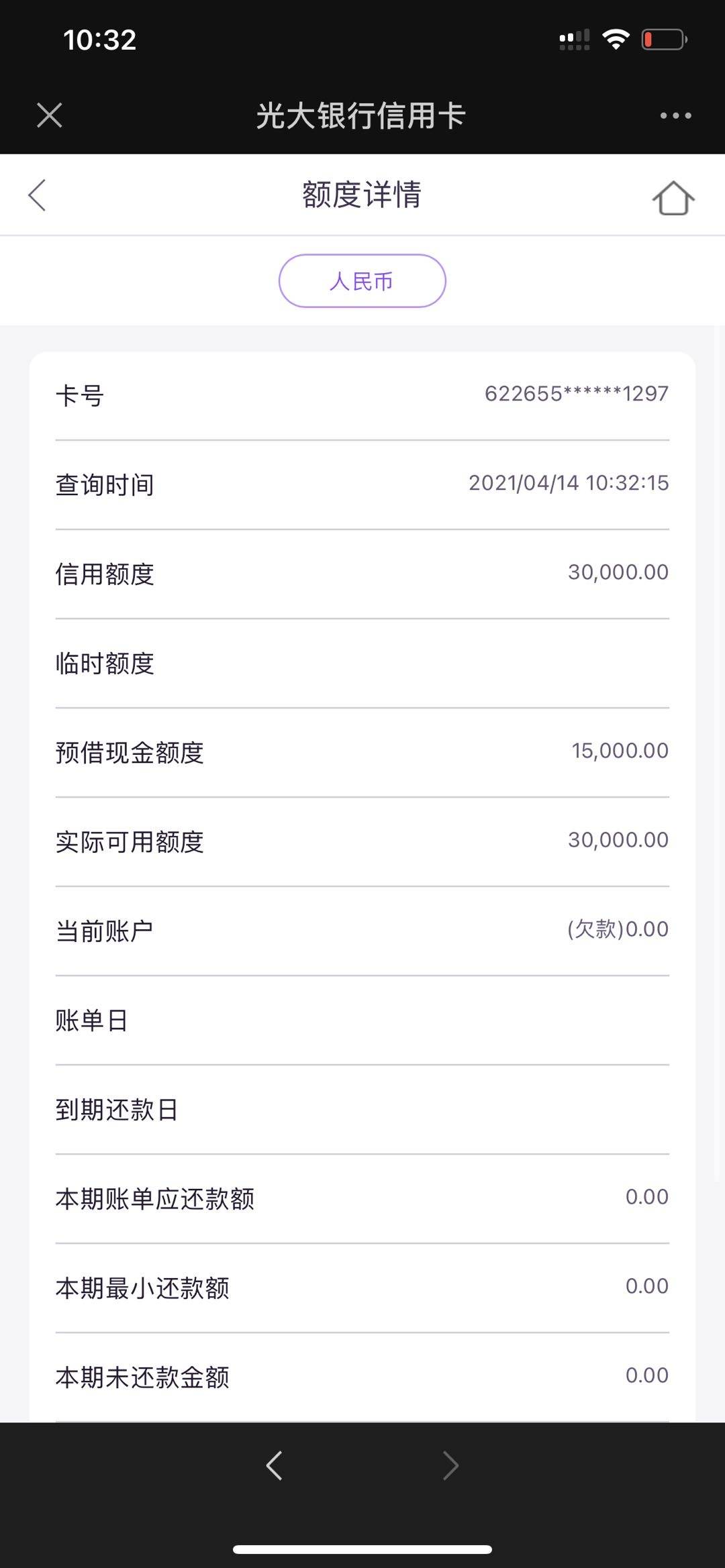
Task: Open the three-dot overflow menu
Action: click(675, 115)
